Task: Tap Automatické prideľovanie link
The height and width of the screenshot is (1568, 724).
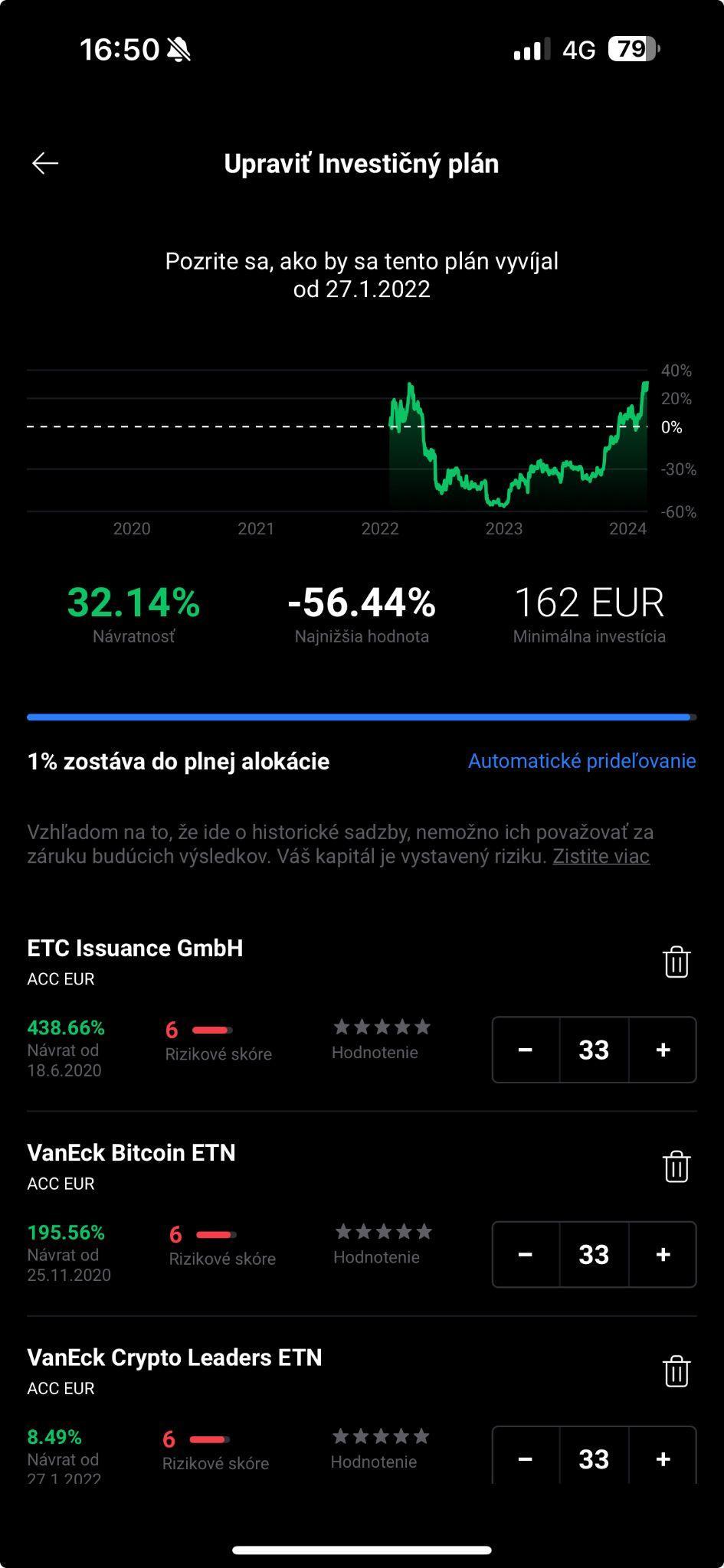Action: click(x=581, y=761)
